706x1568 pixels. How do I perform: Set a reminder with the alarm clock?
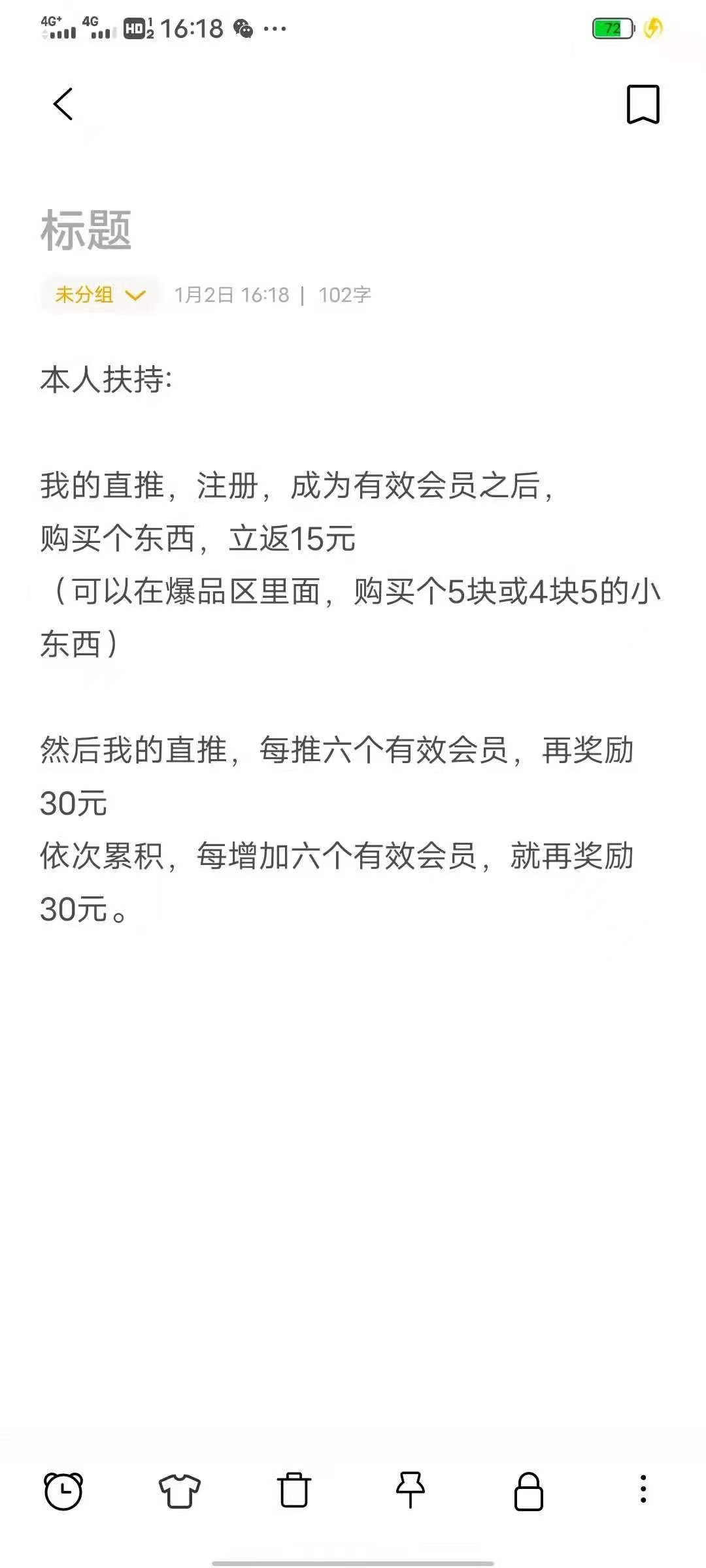click(x=63, y=1491)
